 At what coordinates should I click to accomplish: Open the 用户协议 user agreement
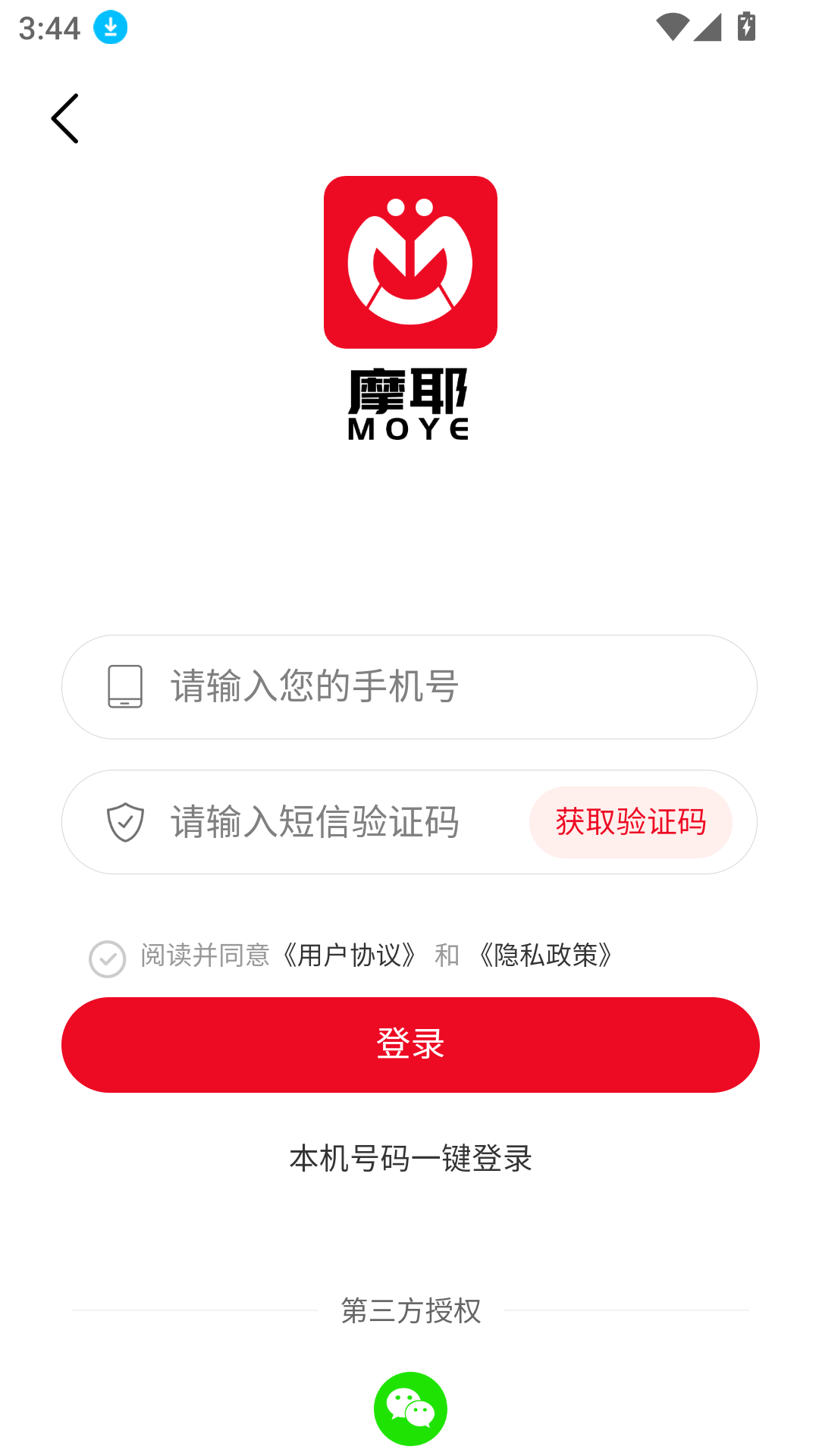tap(350, 955)
